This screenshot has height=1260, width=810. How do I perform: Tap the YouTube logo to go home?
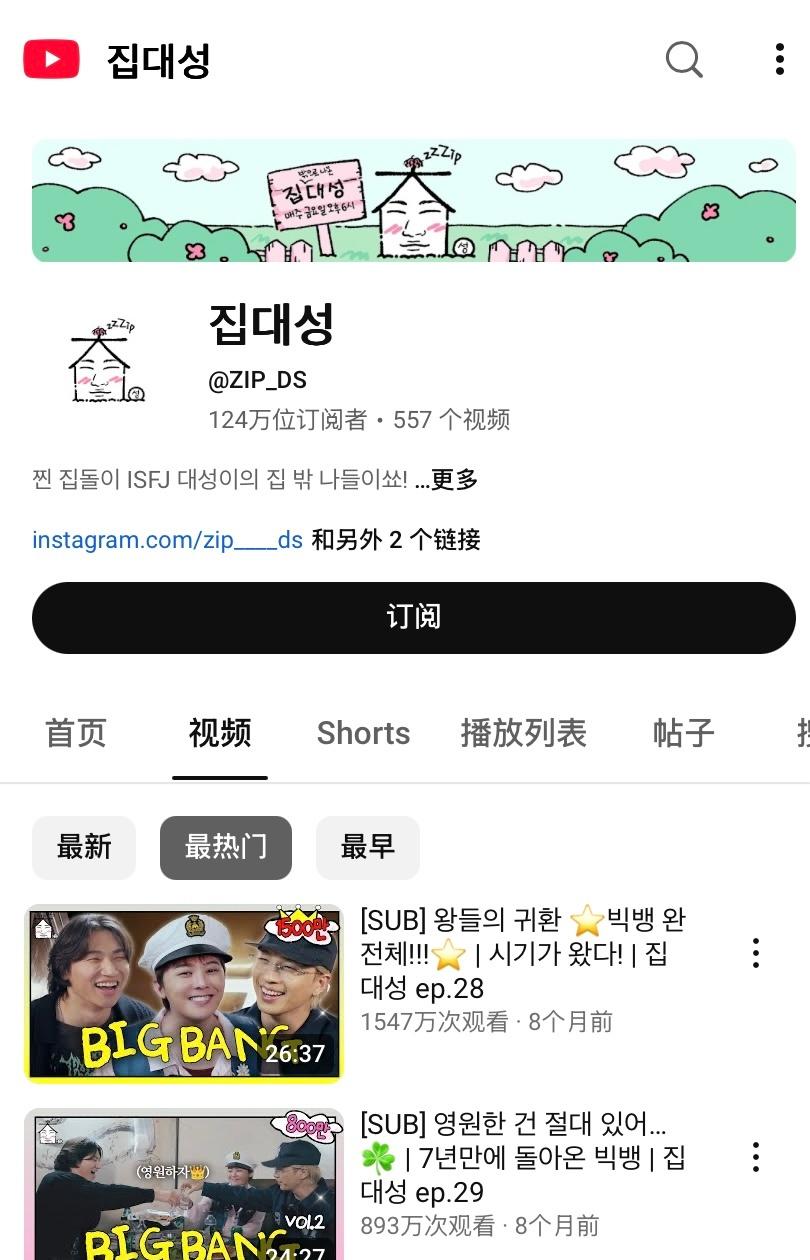click(52, 60)
